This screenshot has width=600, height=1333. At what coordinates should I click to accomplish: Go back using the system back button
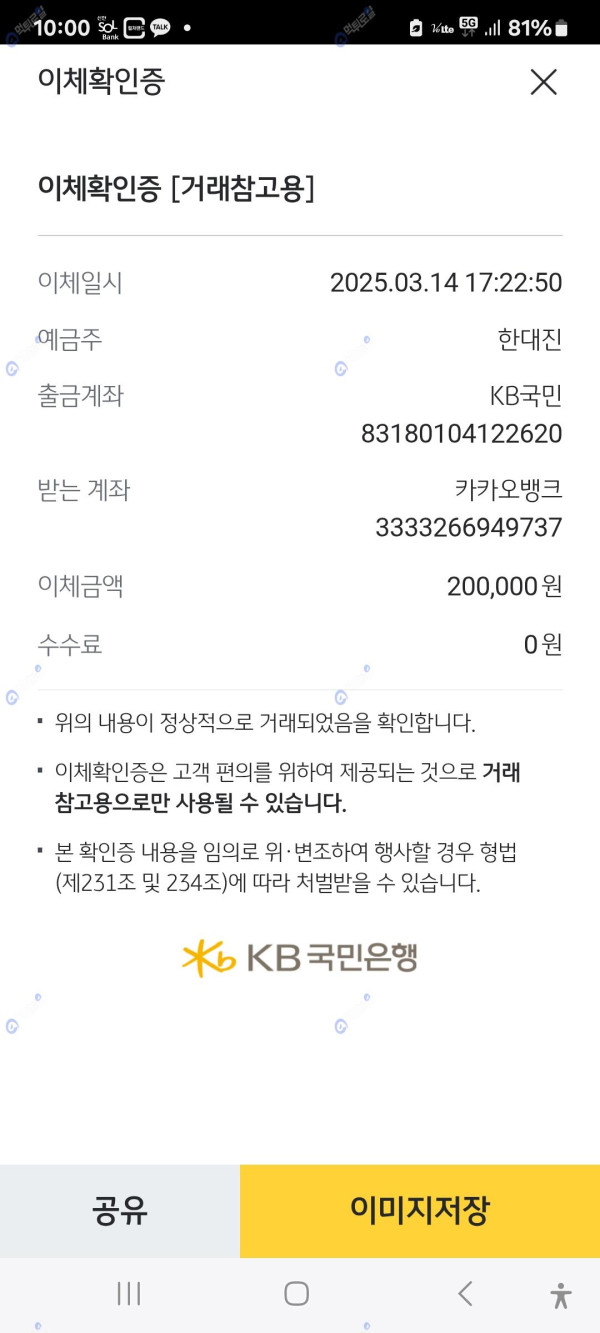pos(465,1294)
